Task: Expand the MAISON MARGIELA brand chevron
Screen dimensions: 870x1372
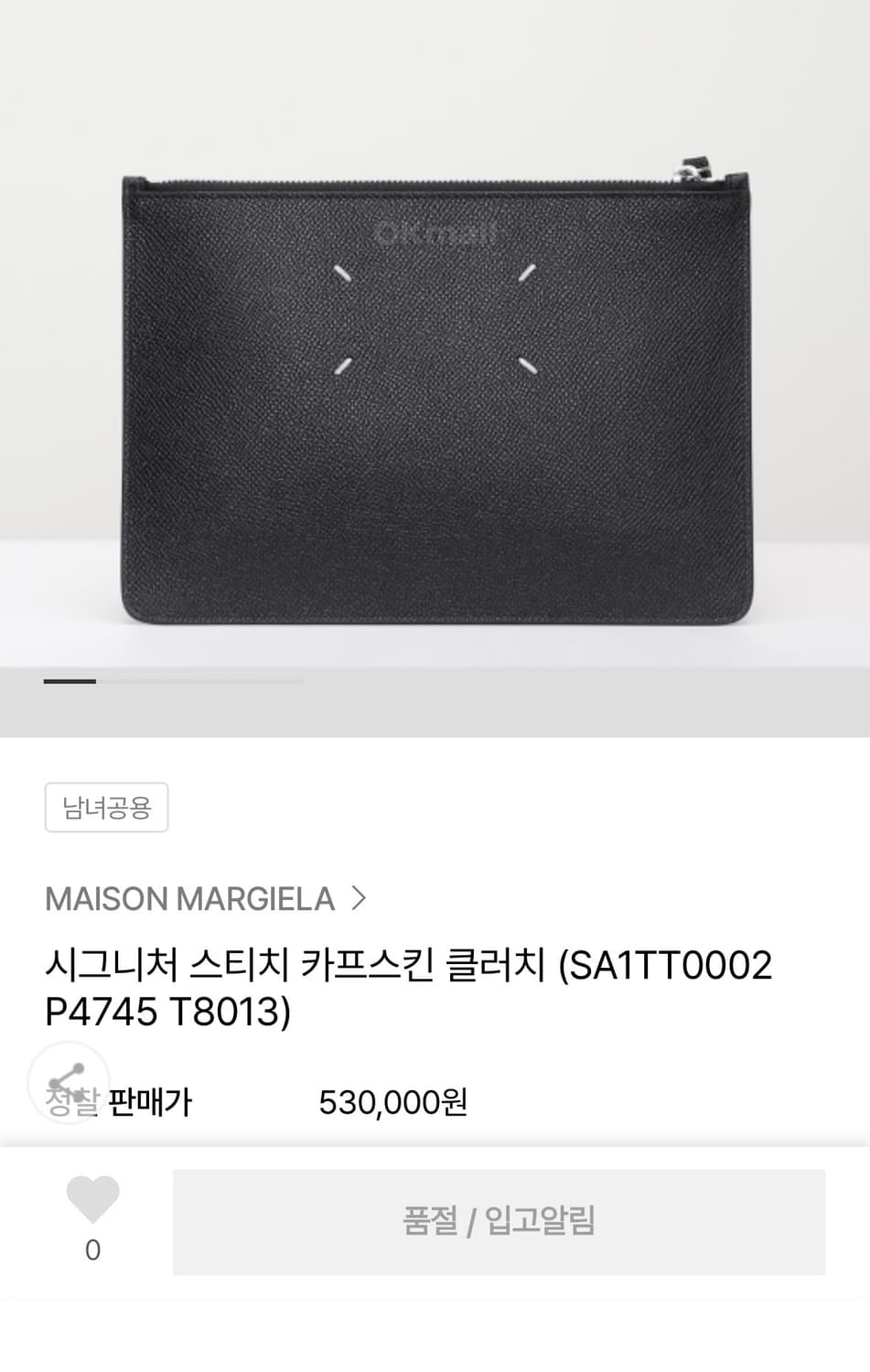Action: pyautogui.click(x=360, y=899)
